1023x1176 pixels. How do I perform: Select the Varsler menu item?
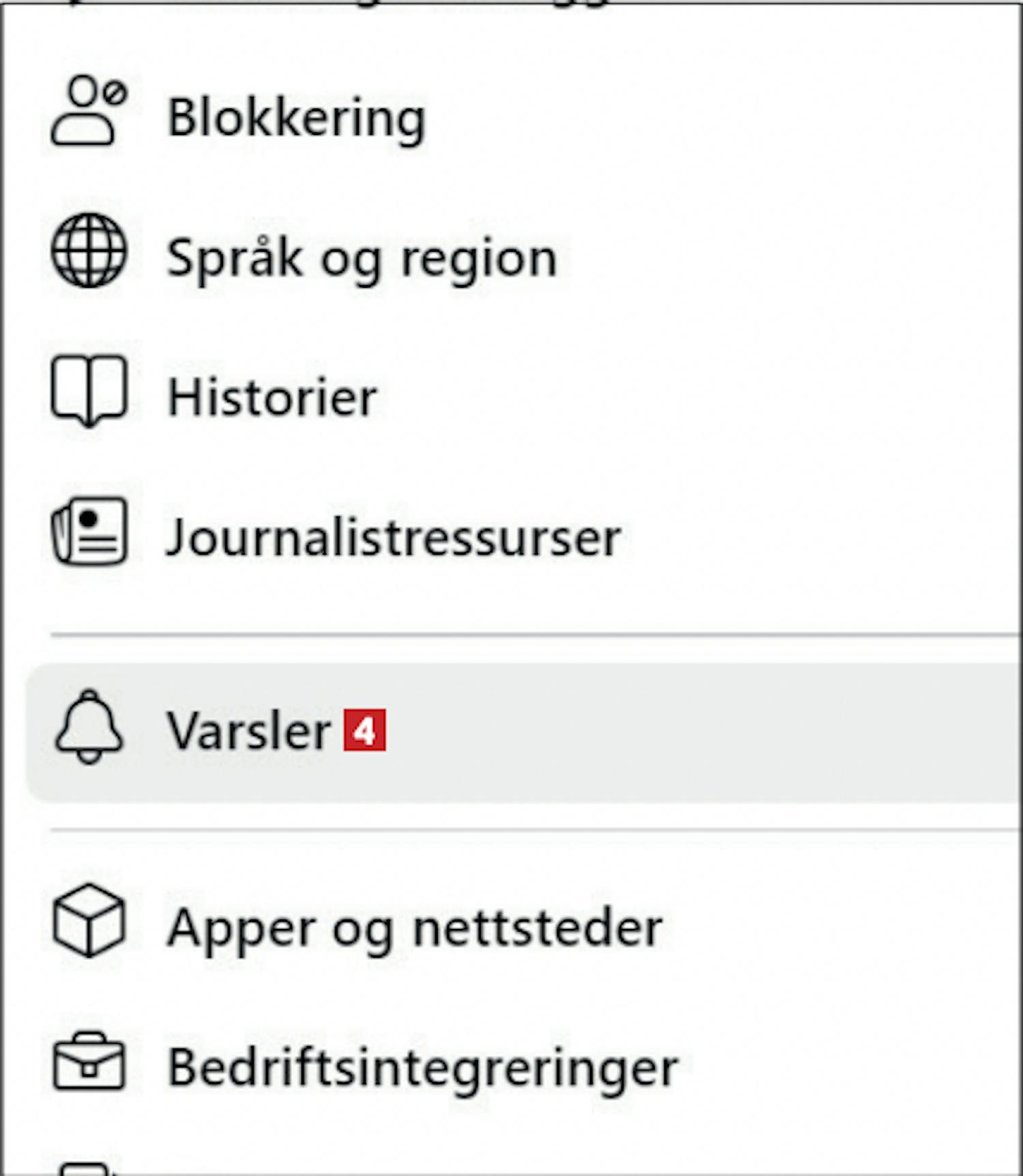coord(249,732)
